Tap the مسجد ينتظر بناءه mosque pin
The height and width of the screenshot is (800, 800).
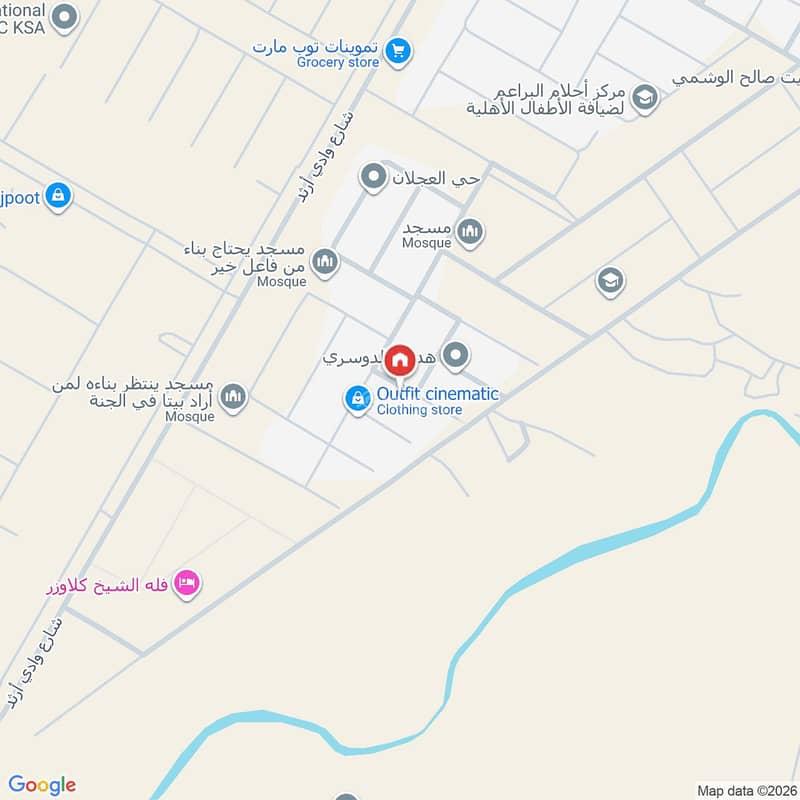tap(233, 398)
